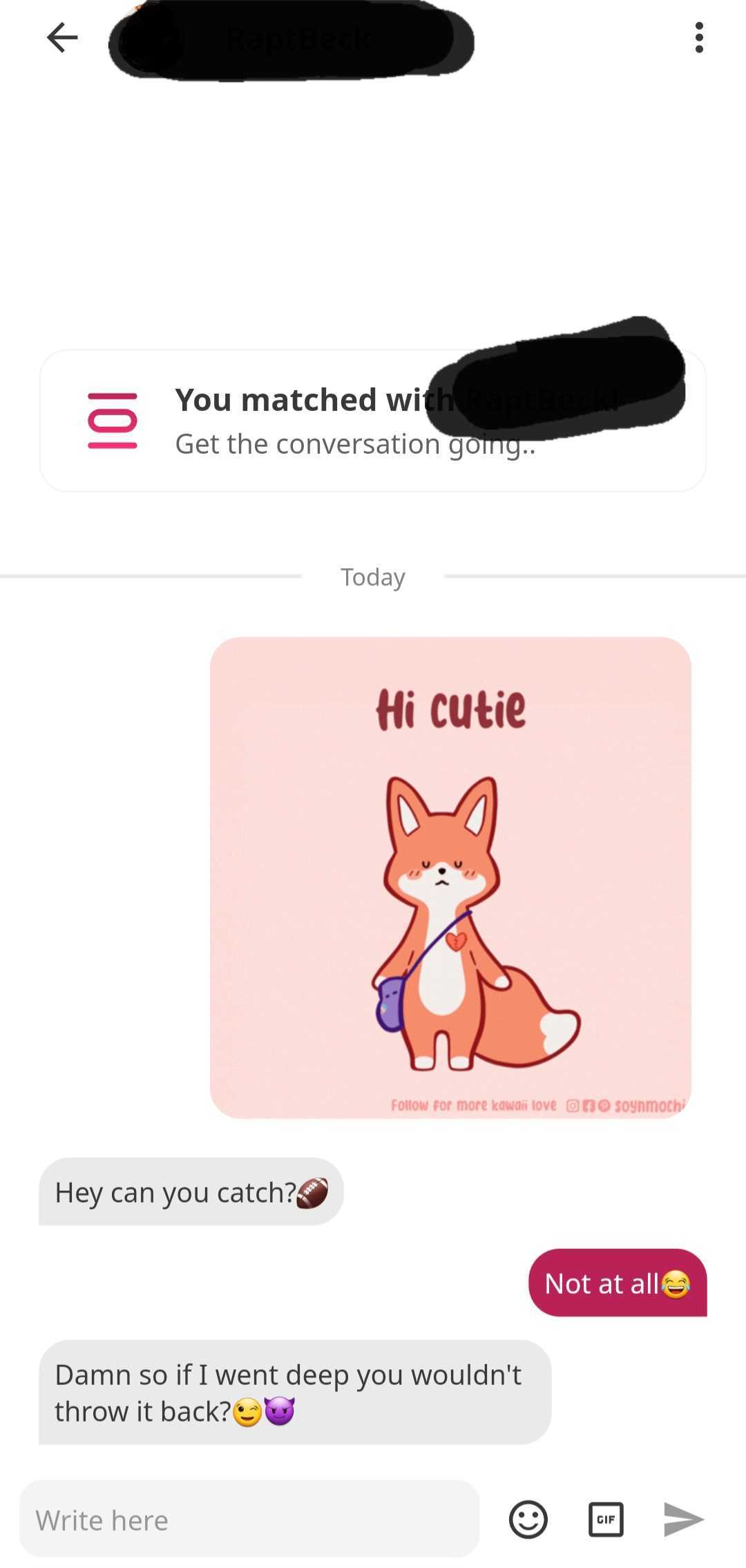Image resolution: width=746 pixels, height=1568 pixels.
Task: Open the GIF picker
Action: 606,1520
